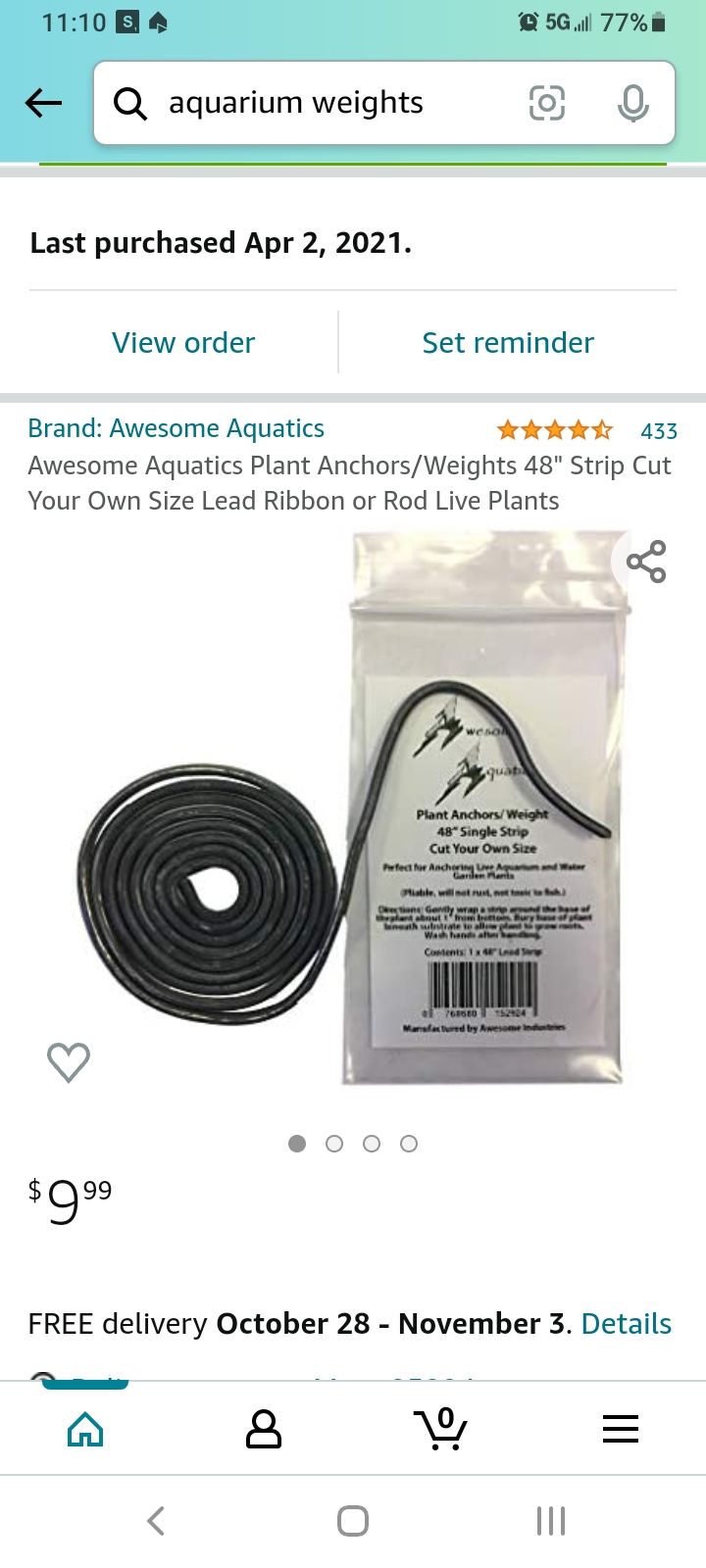This screenshot has height=1568, width=706.
Task: Open the shopping cart
Action: click(441, 1430)
